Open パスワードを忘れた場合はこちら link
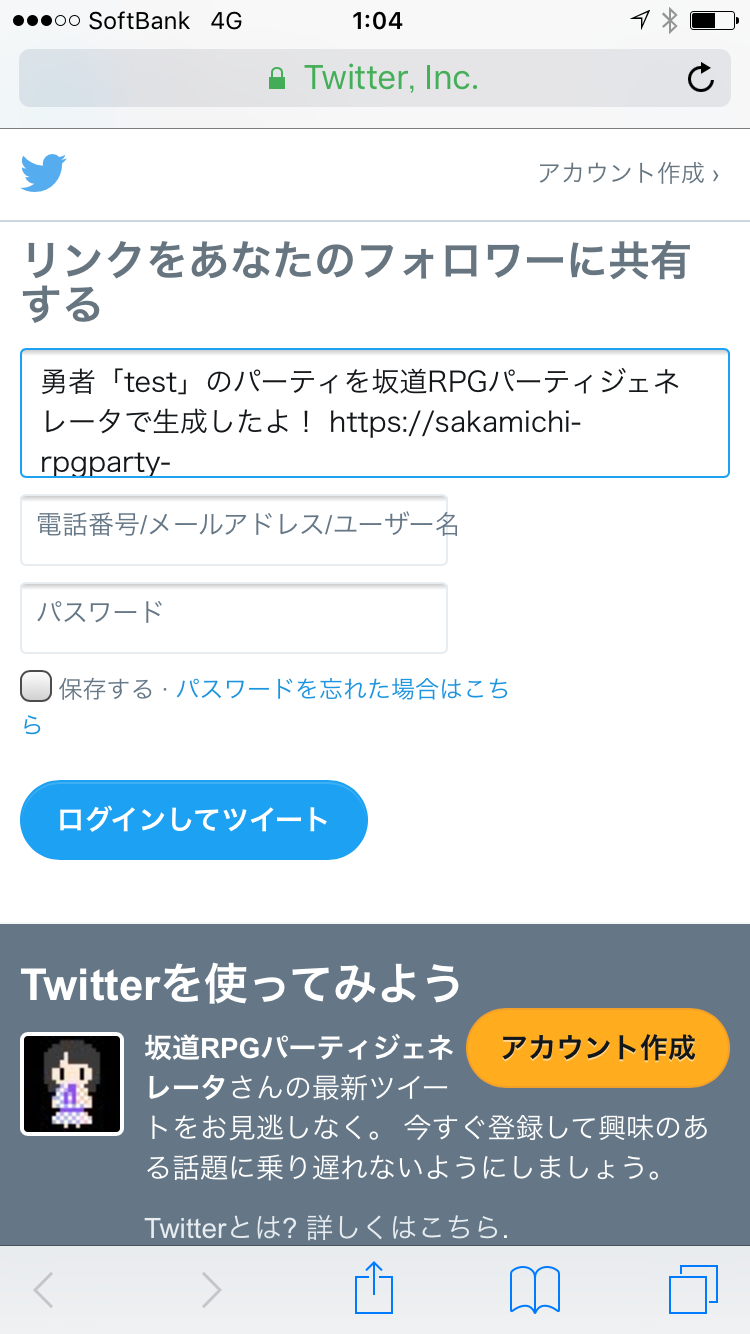 341,689
